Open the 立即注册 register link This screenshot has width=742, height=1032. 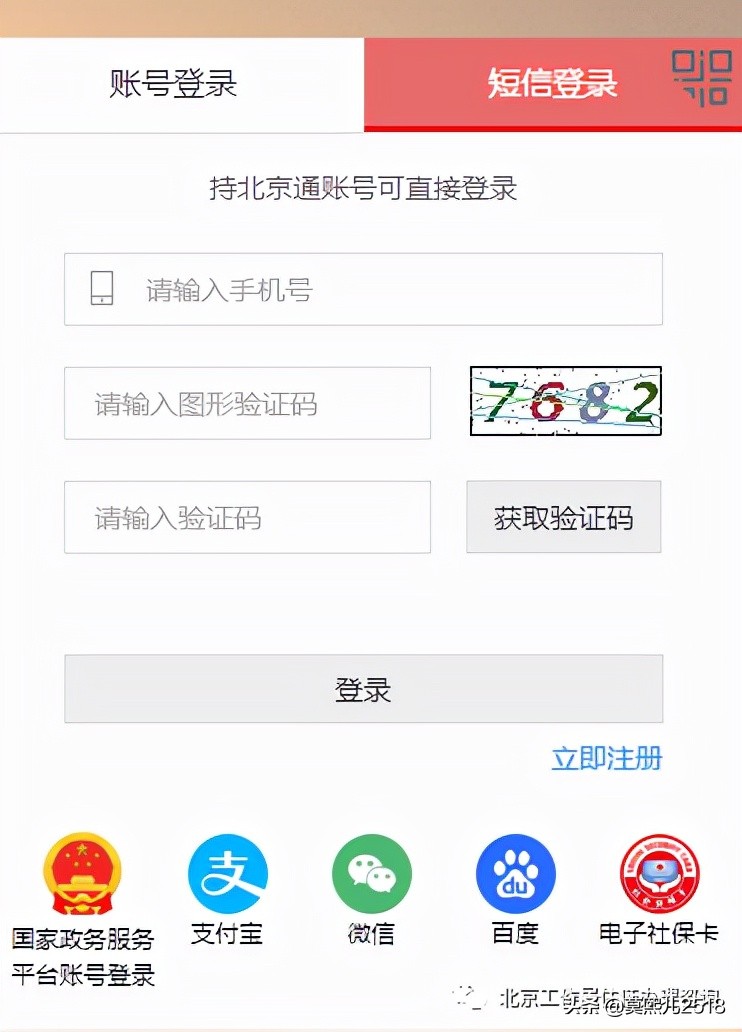[606, 758]
